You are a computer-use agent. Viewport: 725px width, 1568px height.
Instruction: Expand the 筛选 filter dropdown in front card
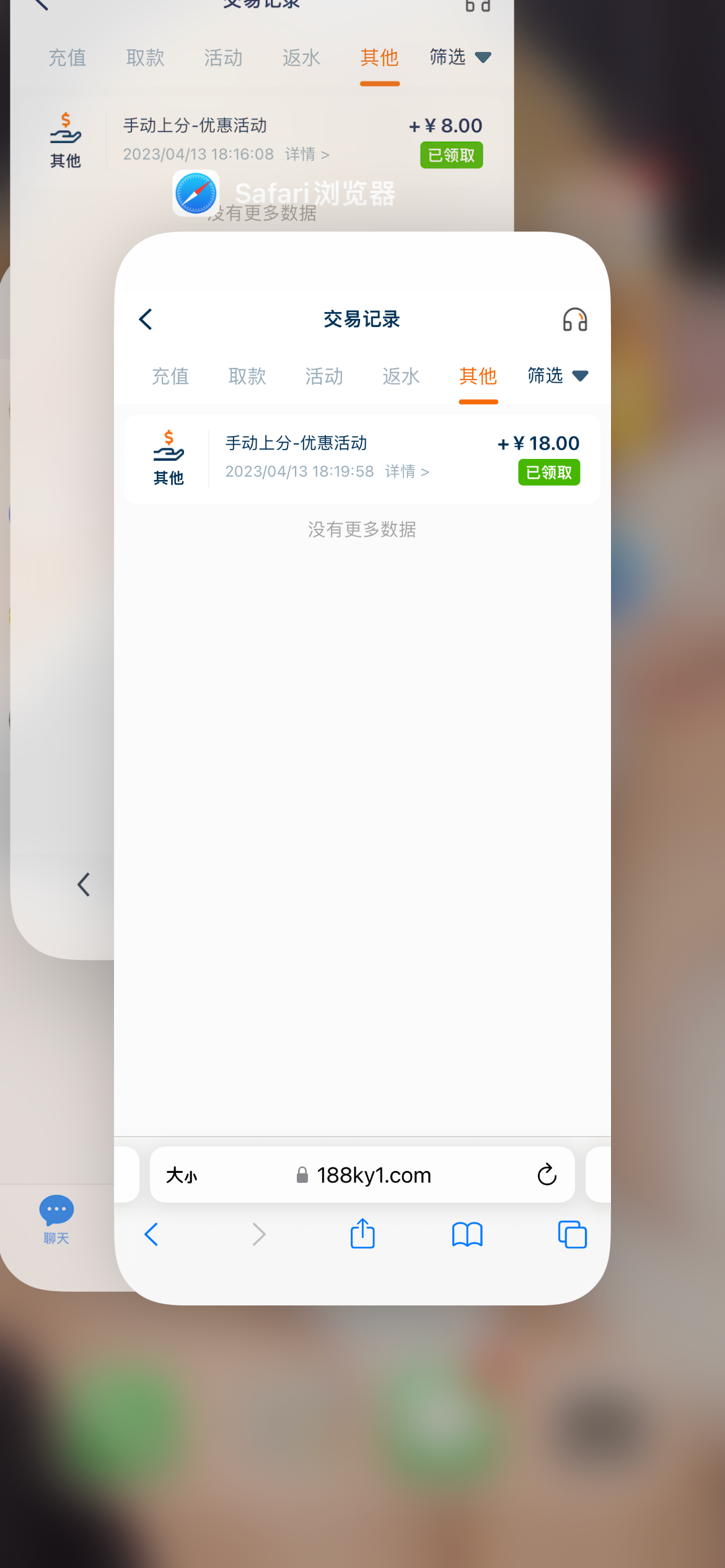tap(557, 376)
